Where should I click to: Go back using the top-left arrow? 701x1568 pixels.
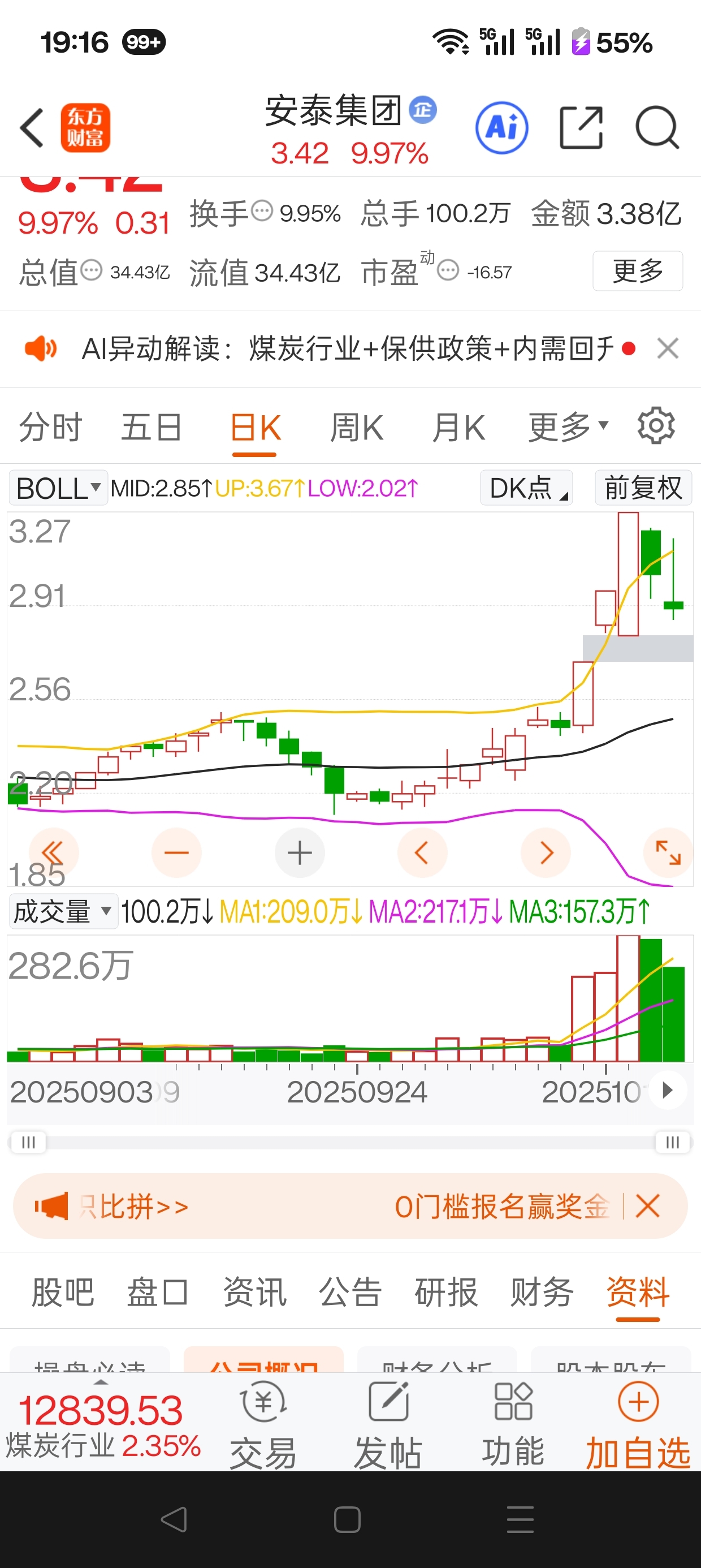pyautogui.click(x=32, y=128)
